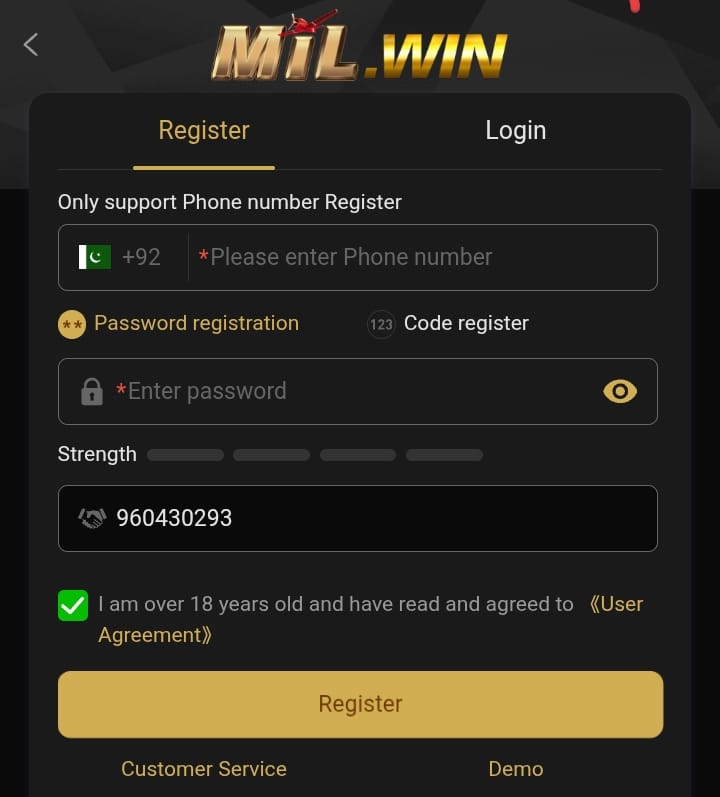Show password with the eye icon
The width and height of the screenshot is (720, 797).
coord(620,391)
